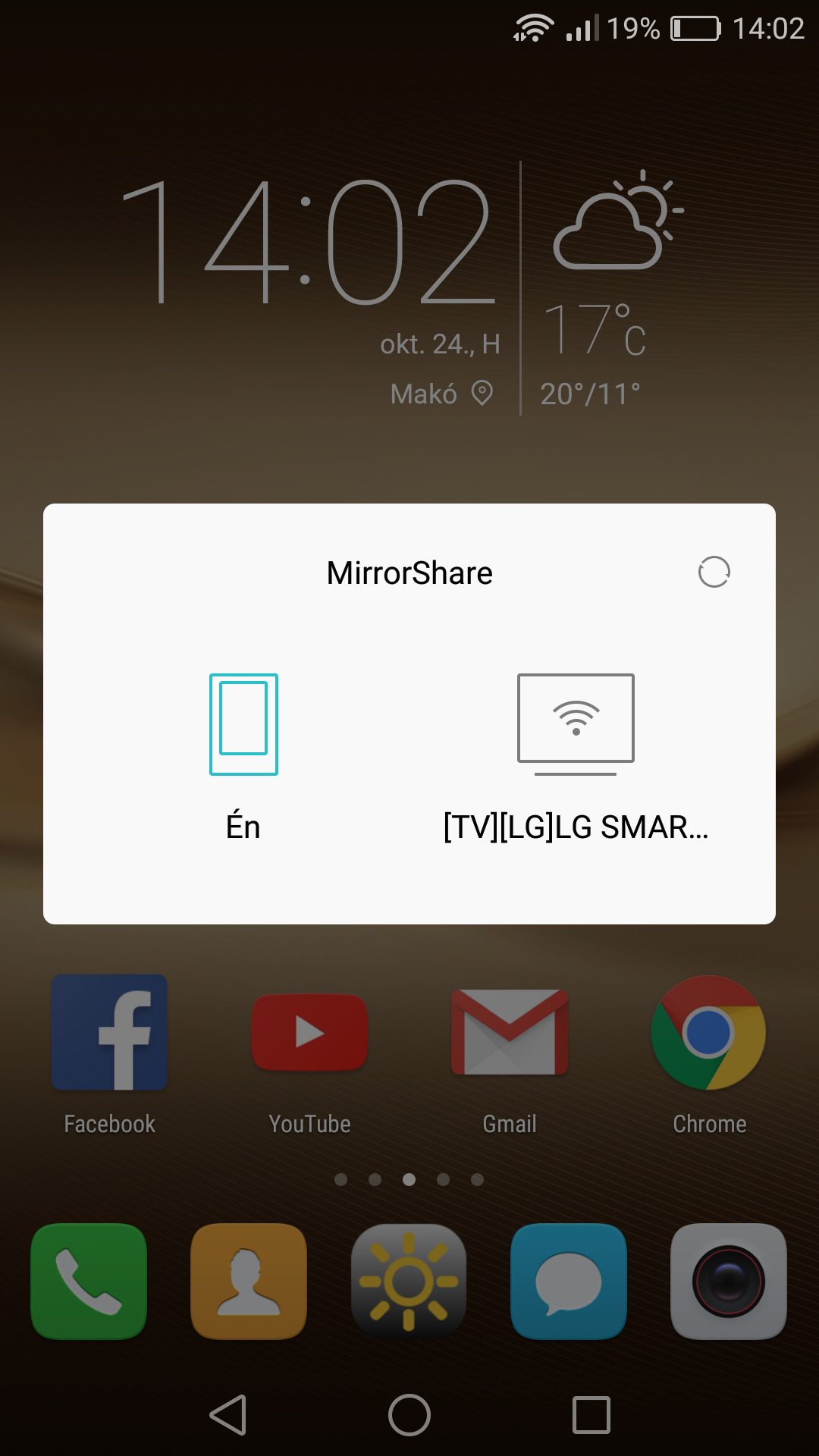Tap the refresh icon in MirrorShare

pos(714,572)
